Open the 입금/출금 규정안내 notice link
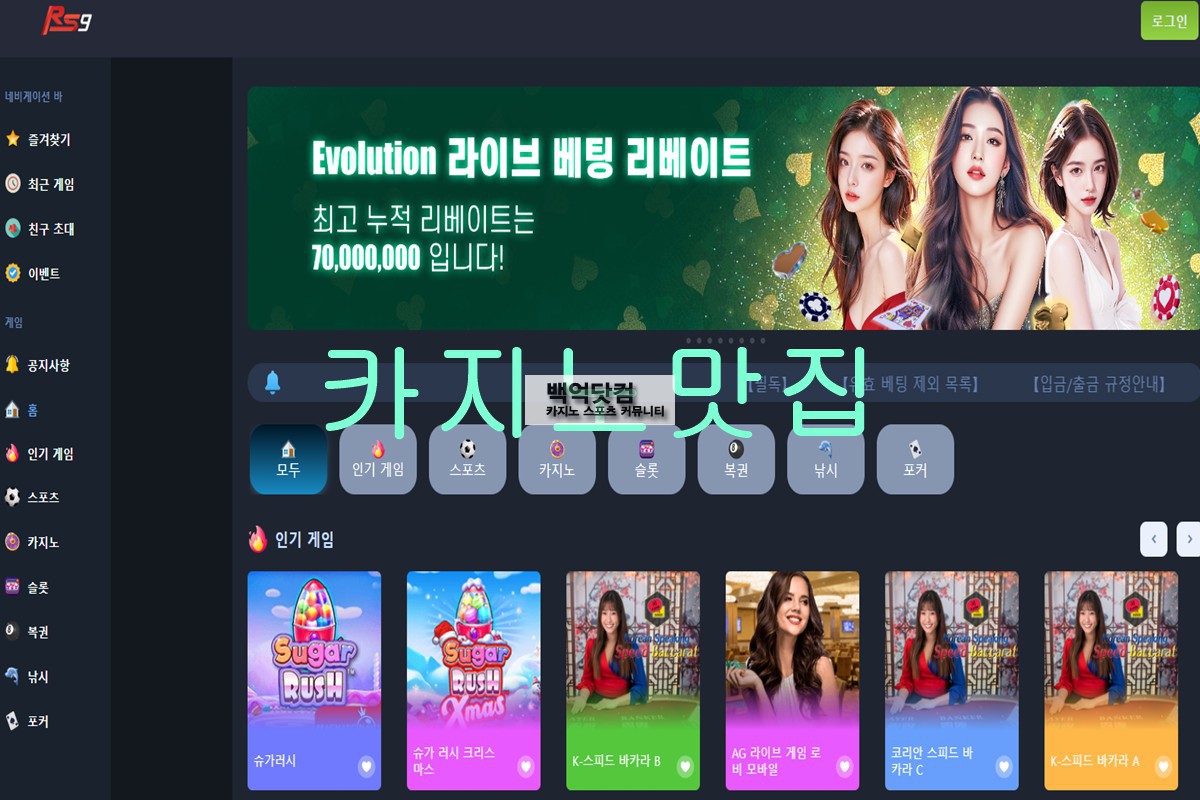The height and width of the screenshot is (800, 1200). [1098, 383]
